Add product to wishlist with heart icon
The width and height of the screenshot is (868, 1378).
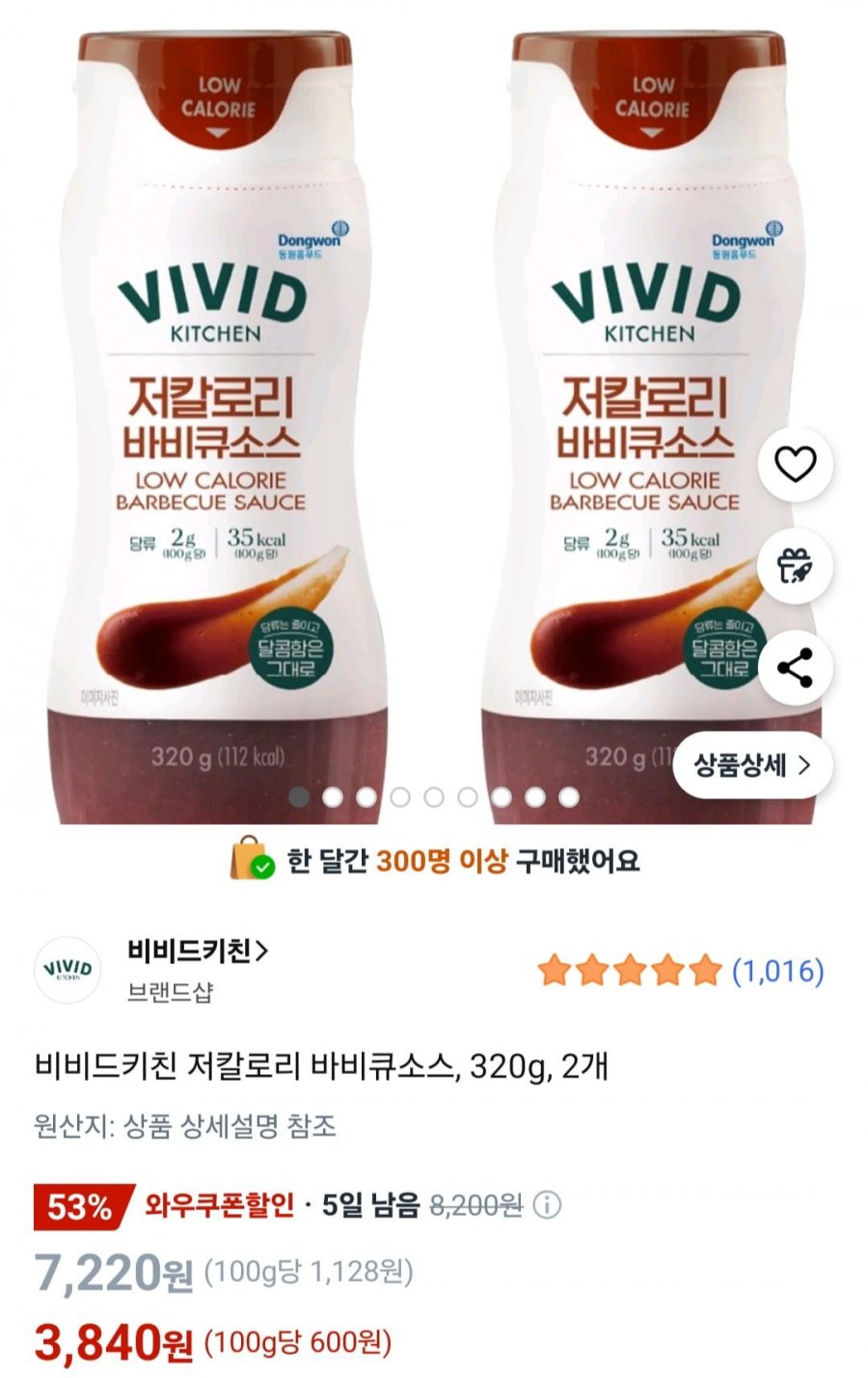pos(795,464)
